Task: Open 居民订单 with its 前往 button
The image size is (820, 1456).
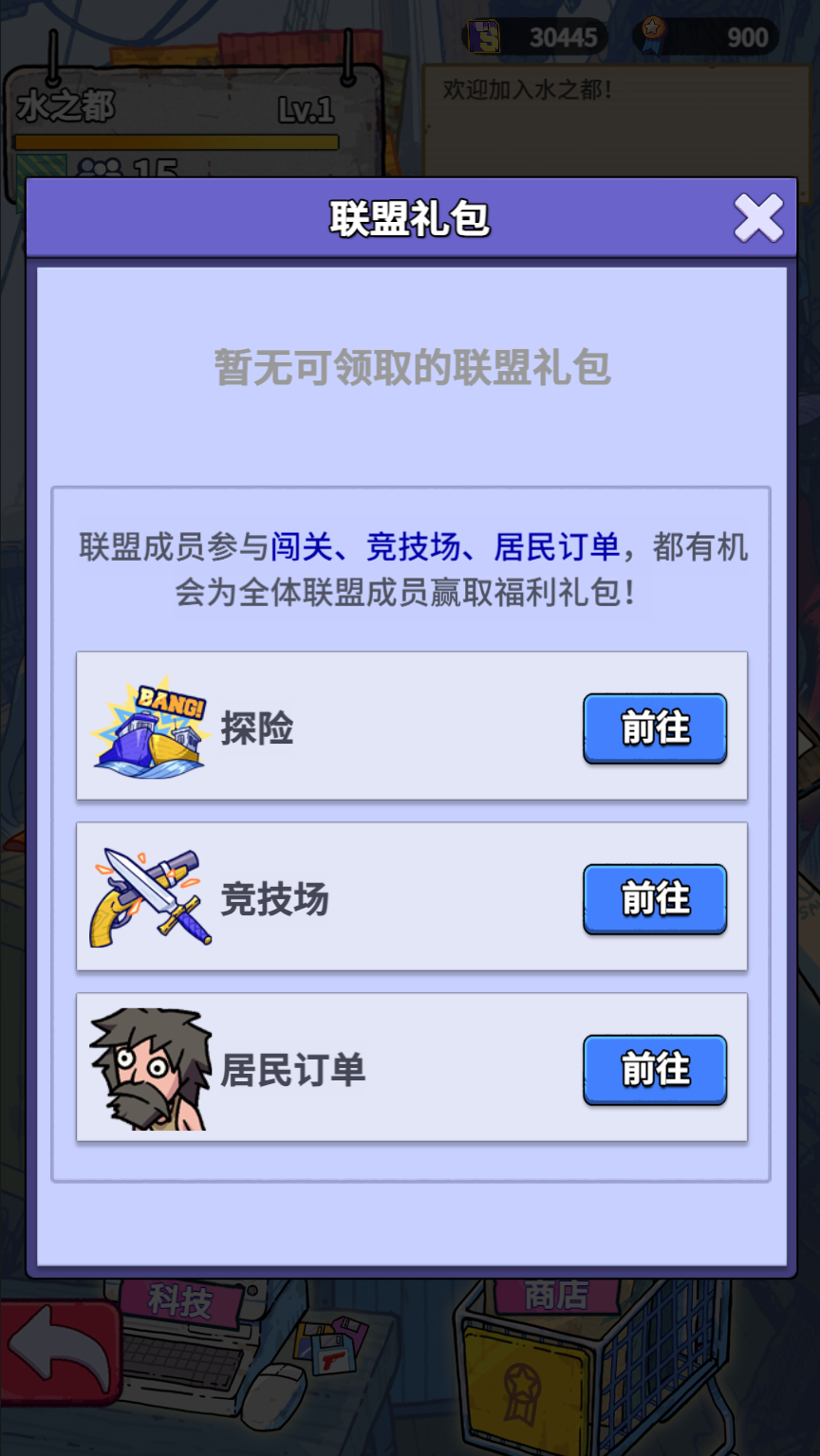Action: point(655,1070)
